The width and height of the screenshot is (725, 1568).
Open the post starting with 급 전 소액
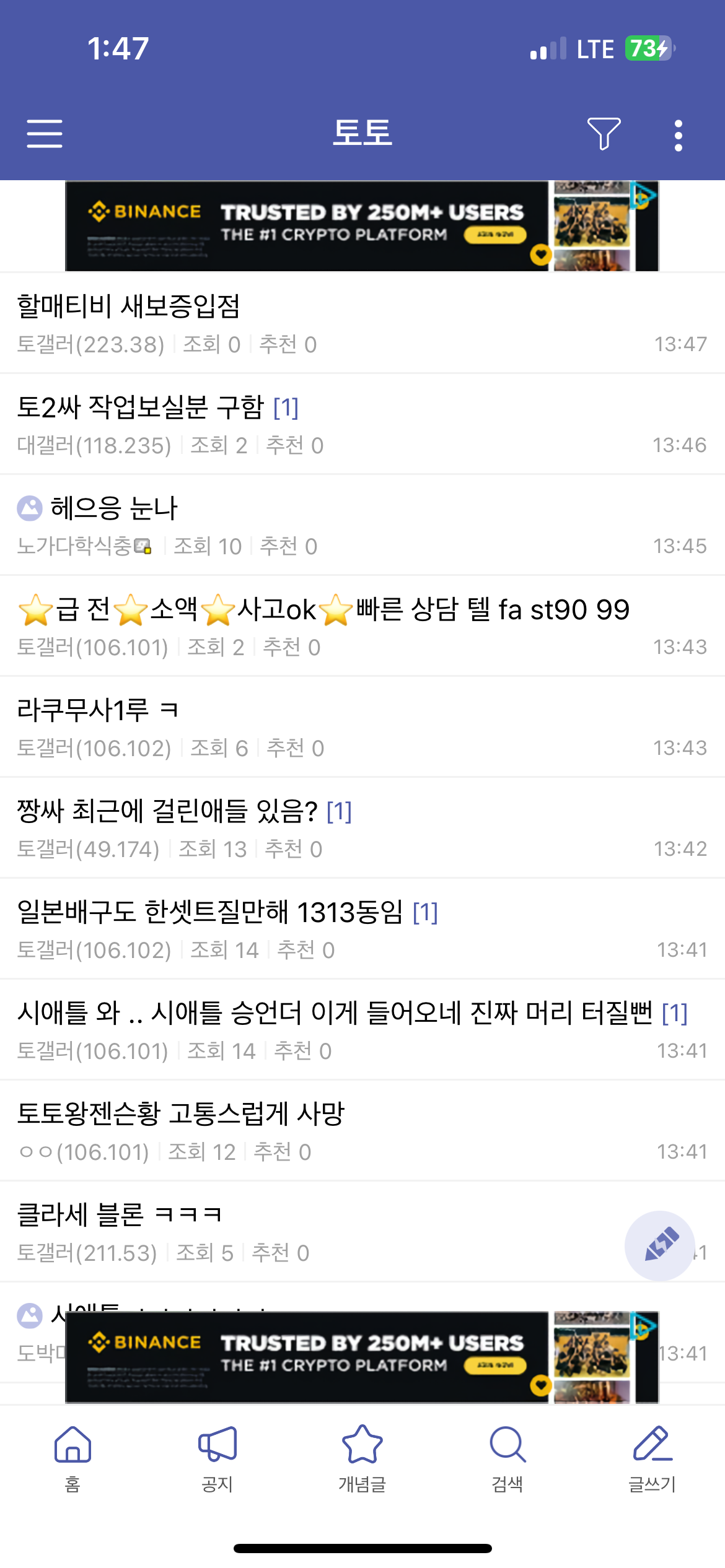pyautogui.click(x=322, y=610)
